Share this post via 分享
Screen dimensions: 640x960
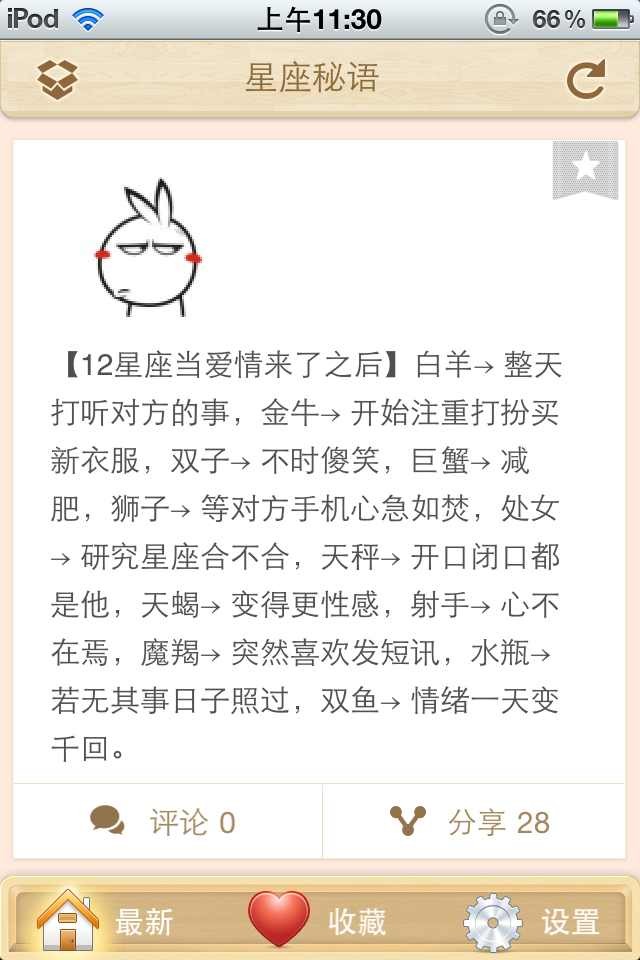point(472,822)
